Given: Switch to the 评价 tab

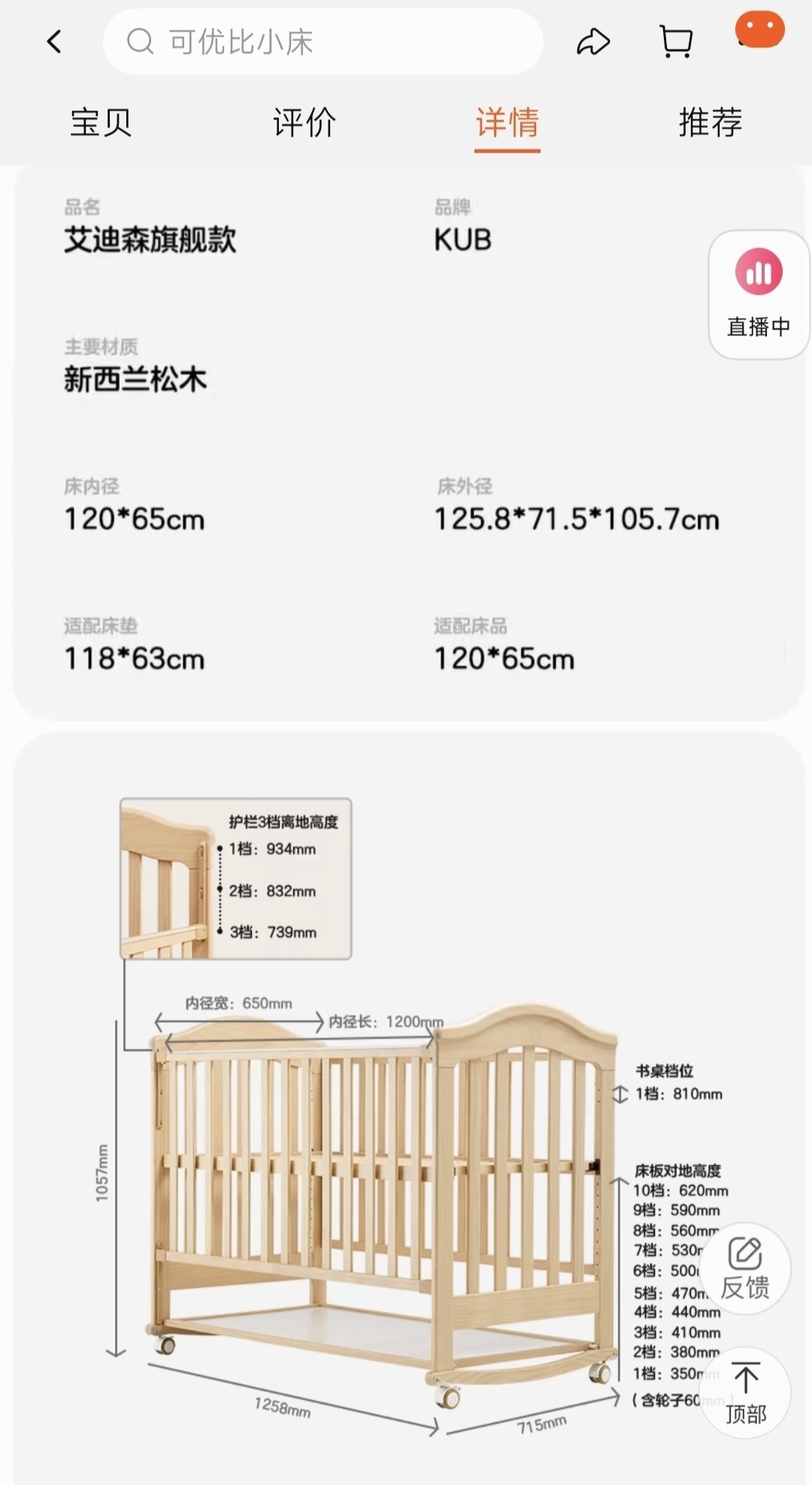Looking at the screenshot, I should 304,123.
